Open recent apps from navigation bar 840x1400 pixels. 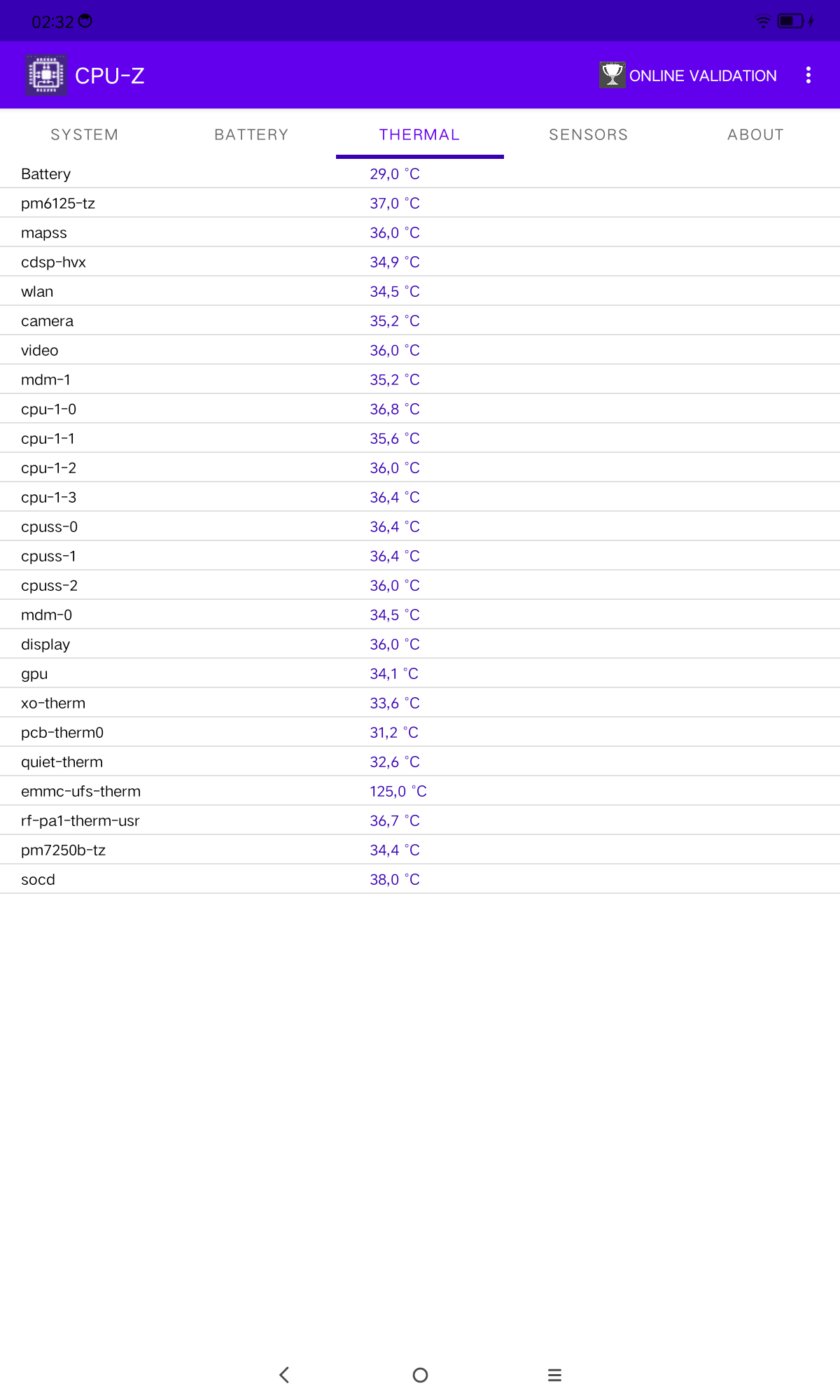click(x=554, y=1375)
